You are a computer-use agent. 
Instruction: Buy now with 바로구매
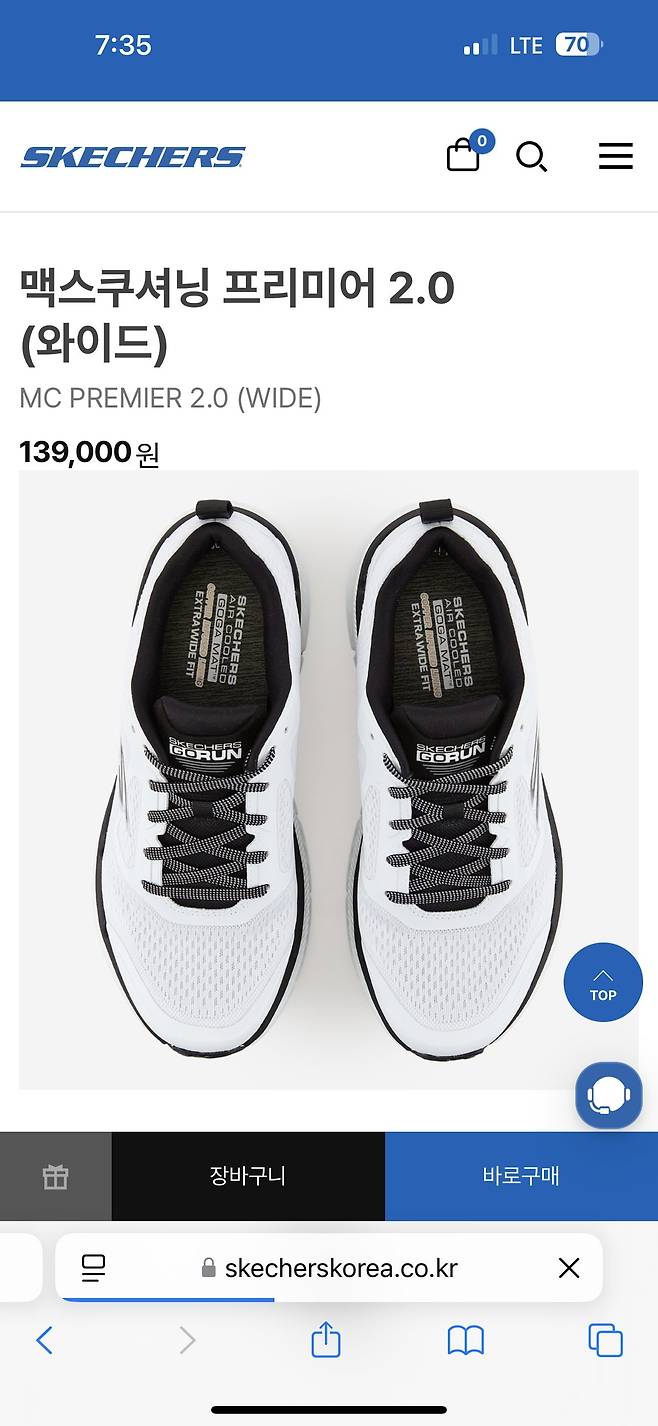point(521,1177)
